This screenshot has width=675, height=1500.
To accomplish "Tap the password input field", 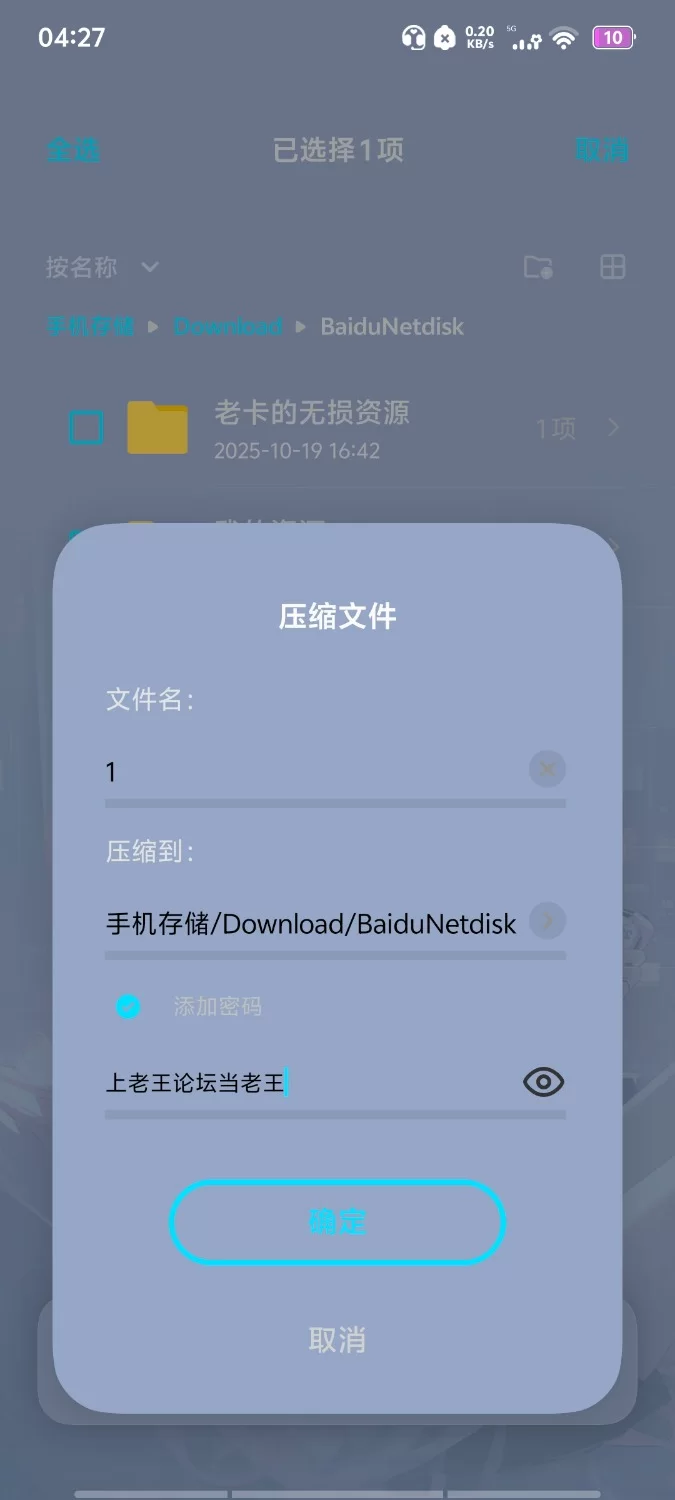I will (300, 1083).
